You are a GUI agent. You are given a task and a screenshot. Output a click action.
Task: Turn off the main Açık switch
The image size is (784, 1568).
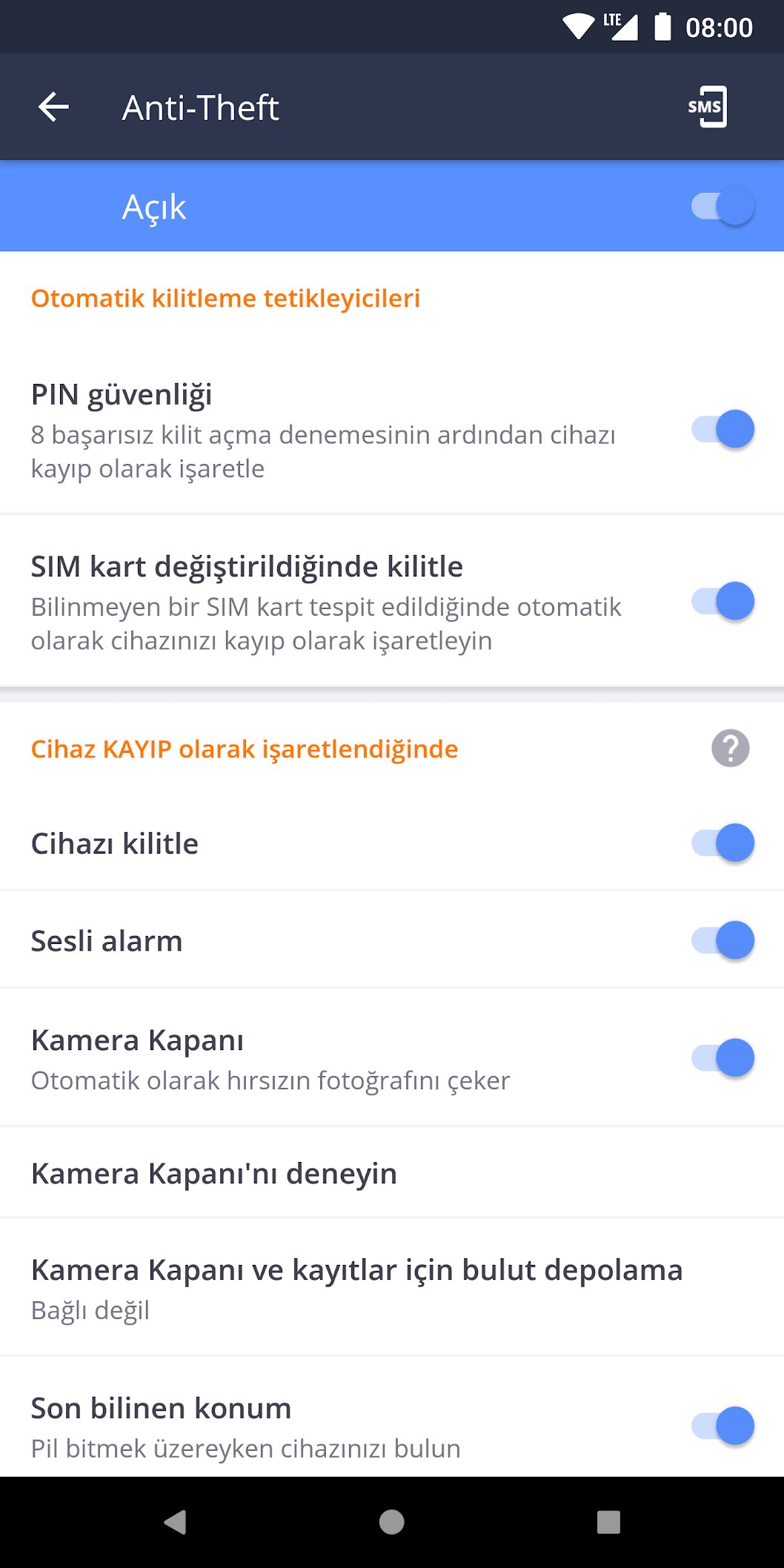[723, 206]
